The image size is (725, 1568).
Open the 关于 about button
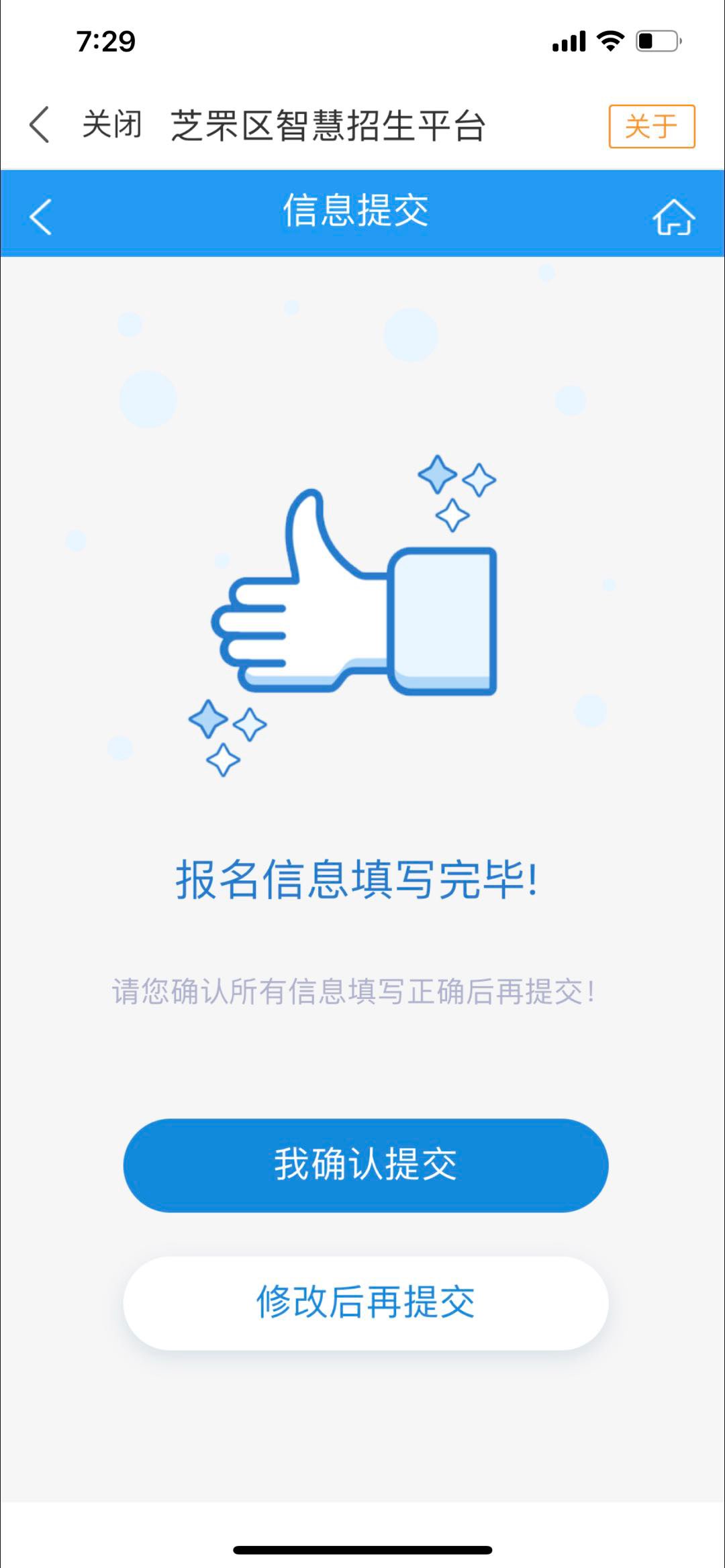651,126
